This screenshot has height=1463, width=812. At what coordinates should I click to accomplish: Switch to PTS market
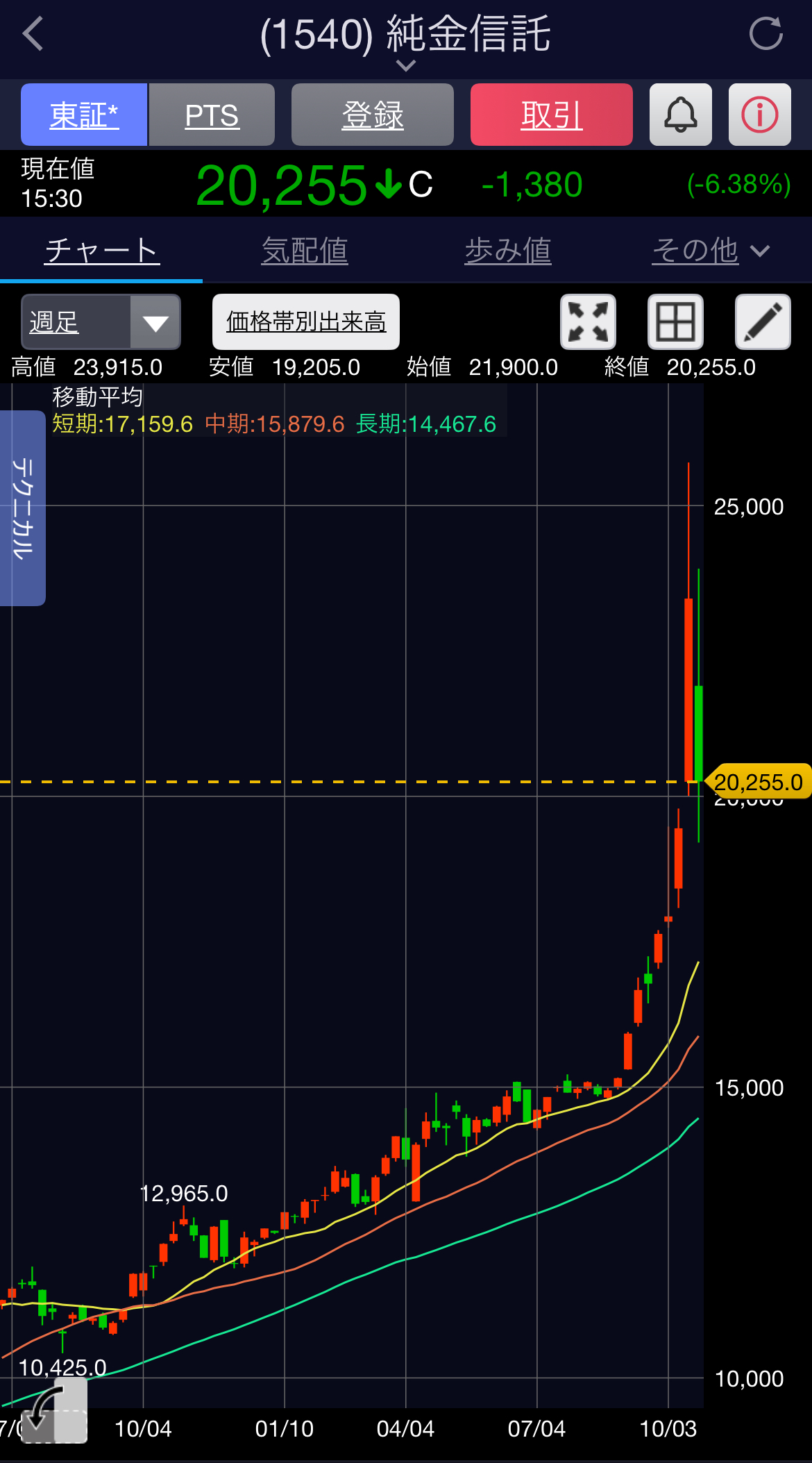[x=212, y=115]
